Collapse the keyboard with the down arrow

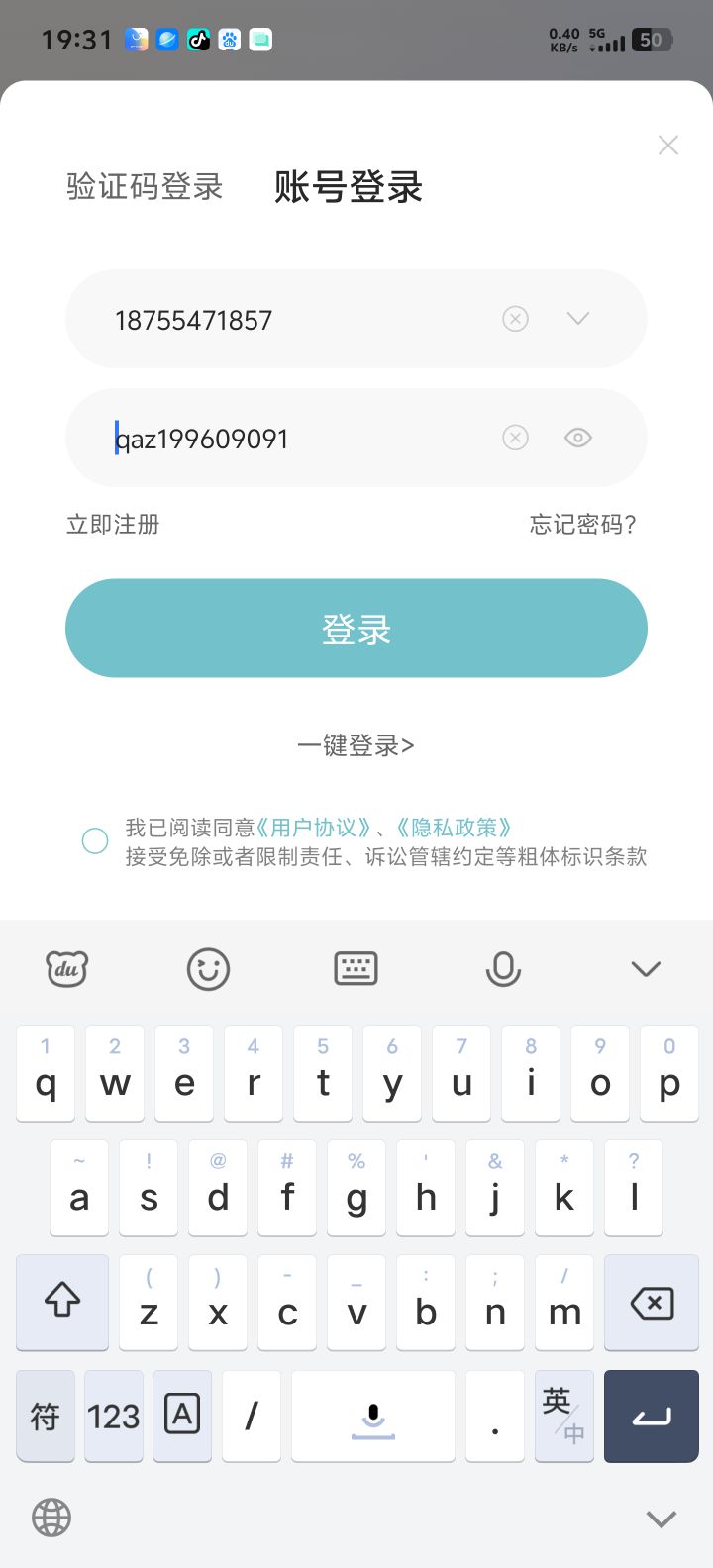(646, 969)
